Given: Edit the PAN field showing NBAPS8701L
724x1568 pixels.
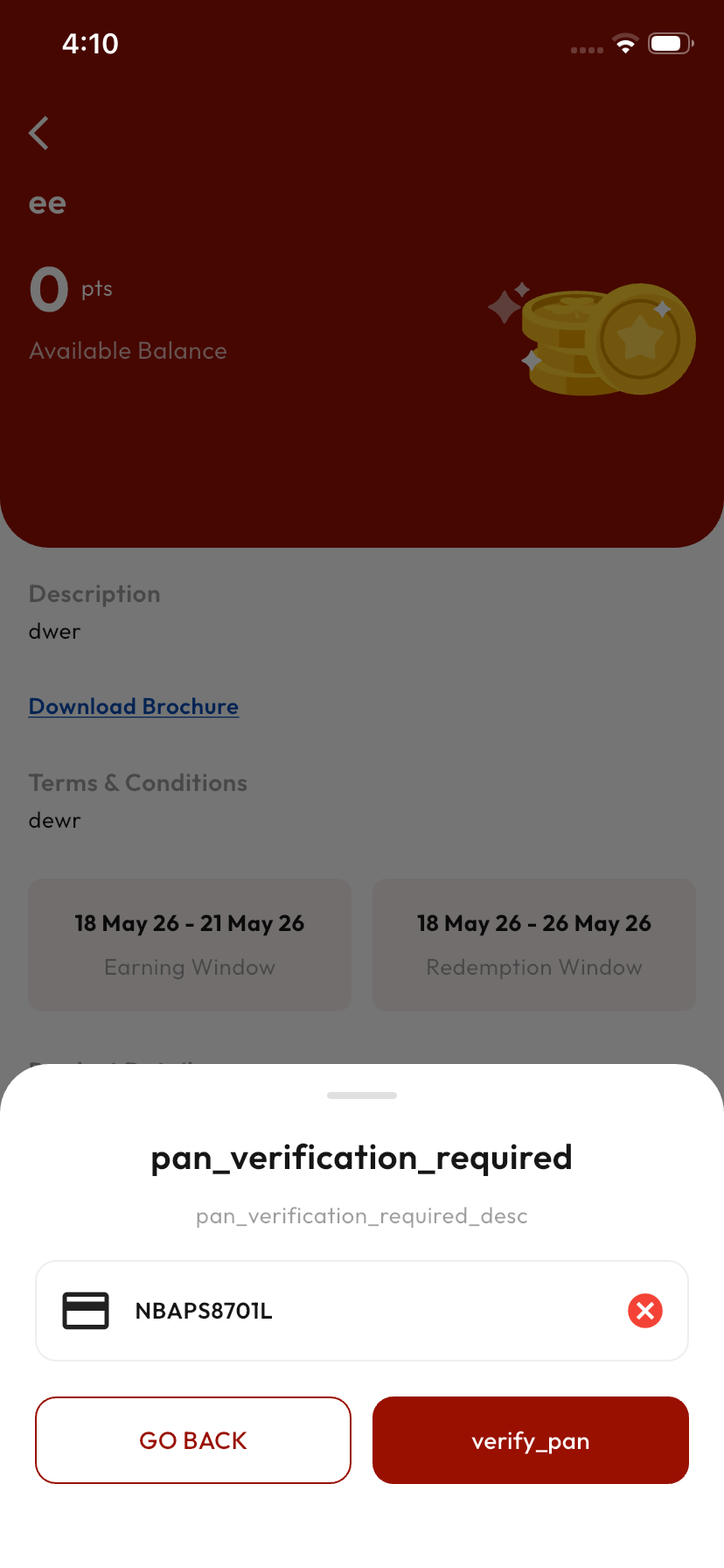Looking at the screenshot, I should (x=362, y=1311).
